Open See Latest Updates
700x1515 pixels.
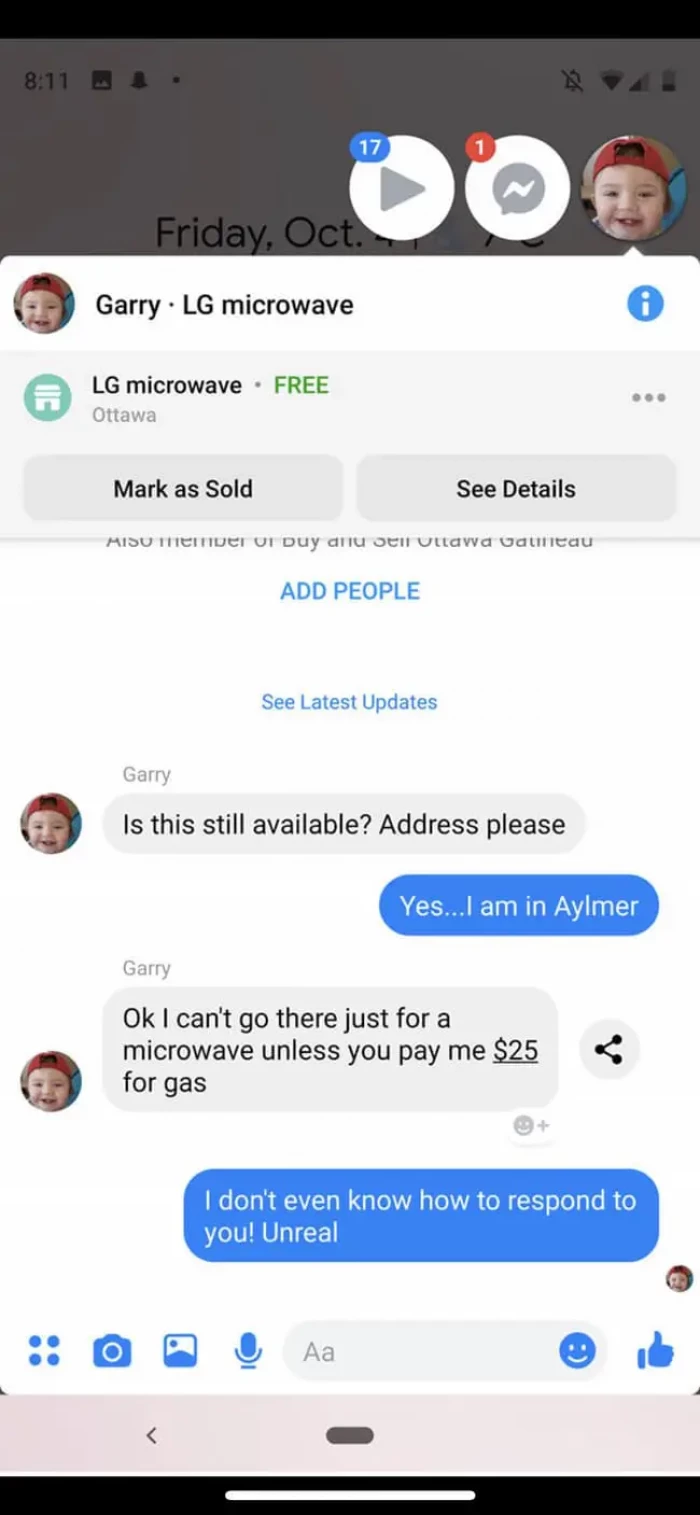pos(349,702)
